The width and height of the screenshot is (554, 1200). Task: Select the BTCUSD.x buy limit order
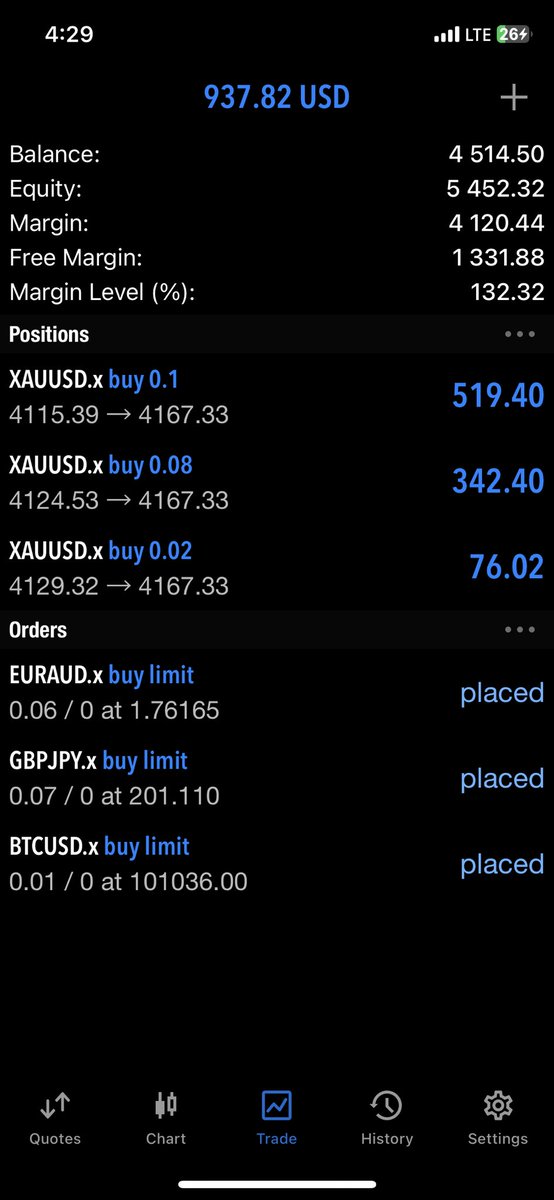coord(277,863)
